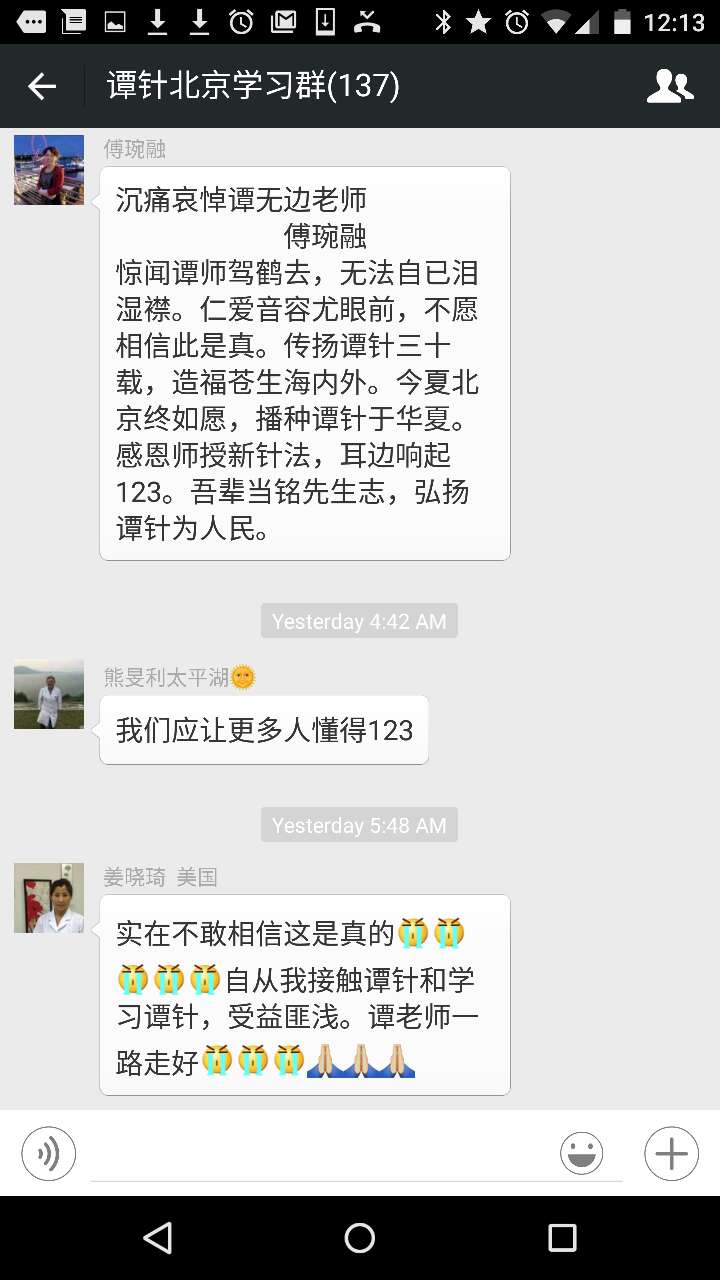Screen dimensions: 720x1280
Task: Open the plus attachments menu
Action: pos(671,1154)
